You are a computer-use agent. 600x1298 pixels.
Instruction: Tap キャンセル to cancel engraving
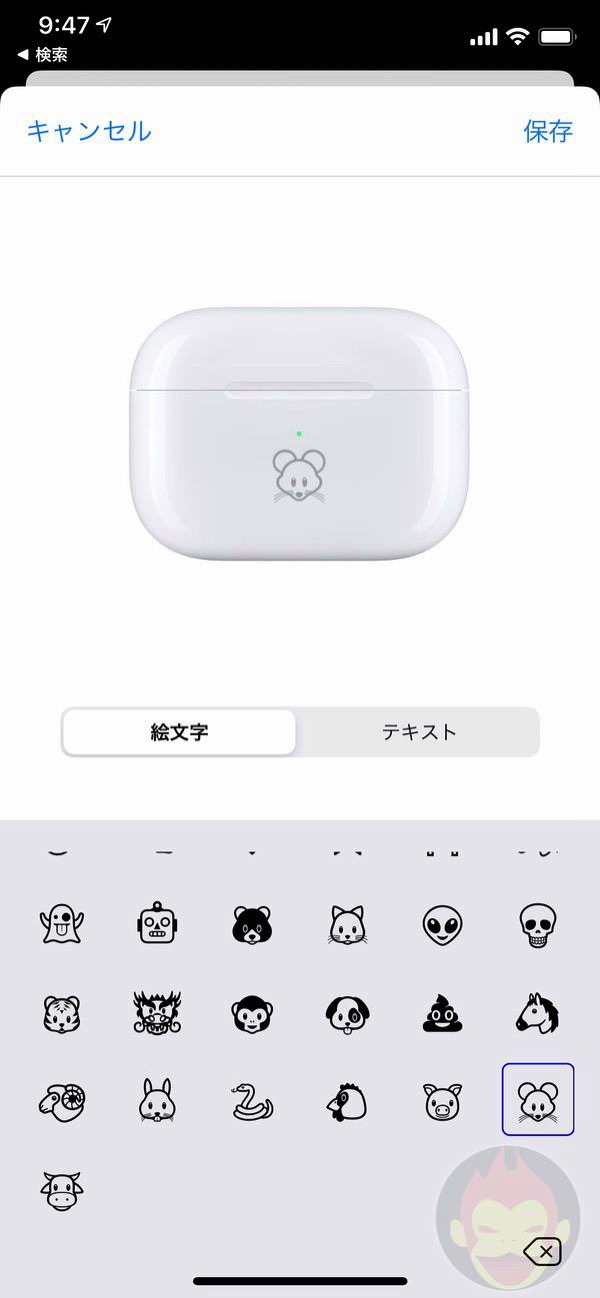tap(89, 131)
